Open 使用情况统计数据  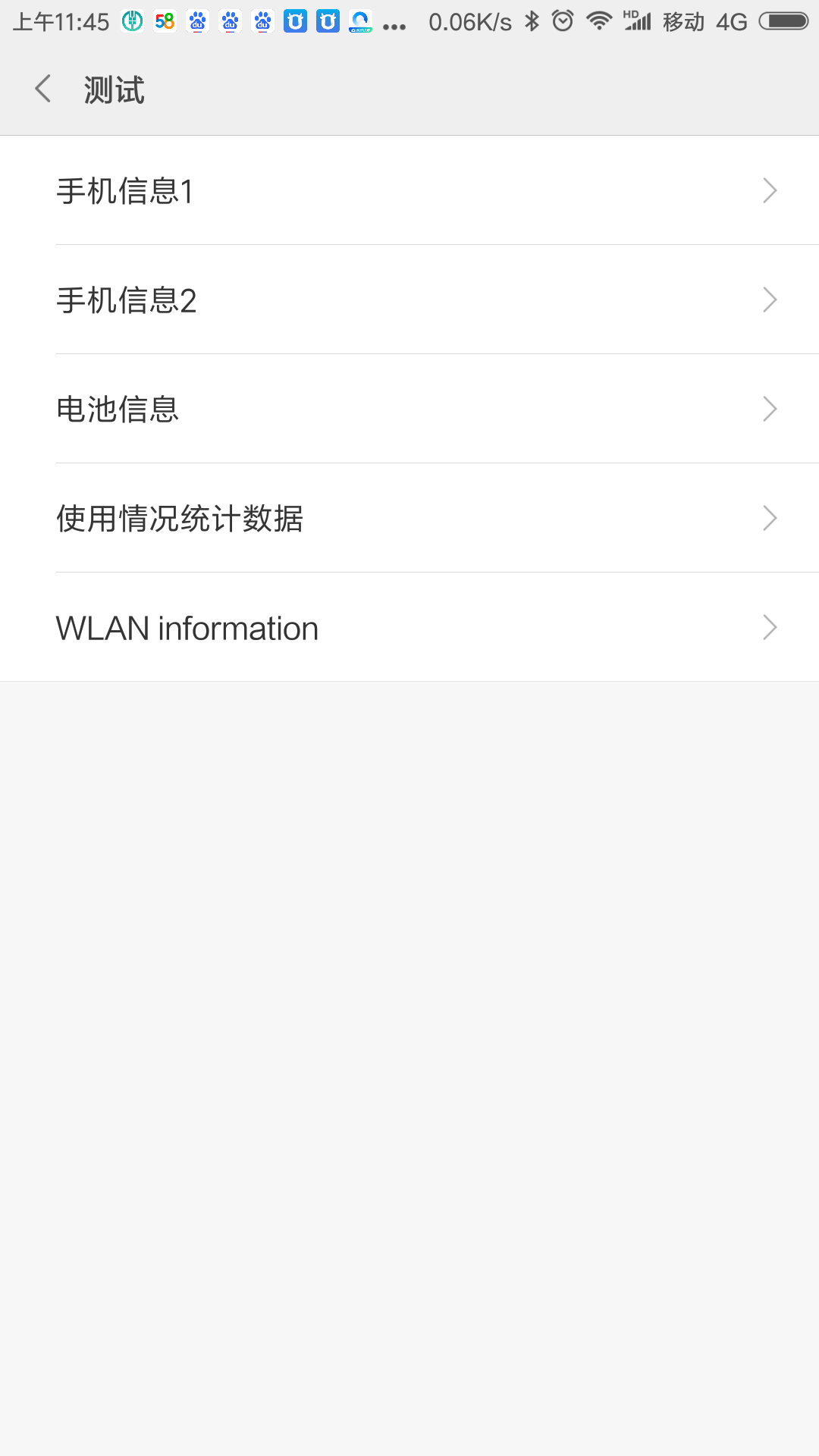[409, 518]
